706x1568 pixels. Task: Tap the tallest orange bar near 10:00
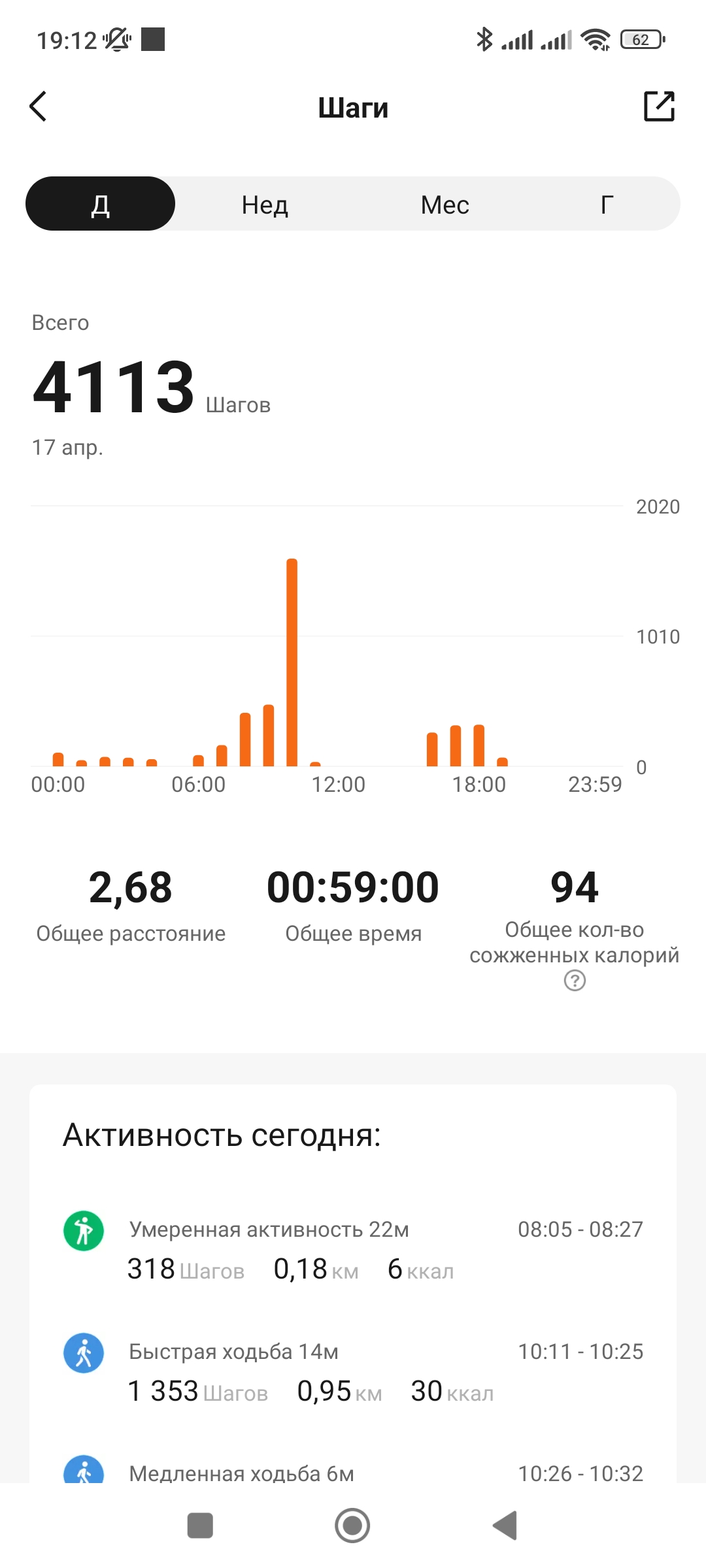click(x=292, y=660)
